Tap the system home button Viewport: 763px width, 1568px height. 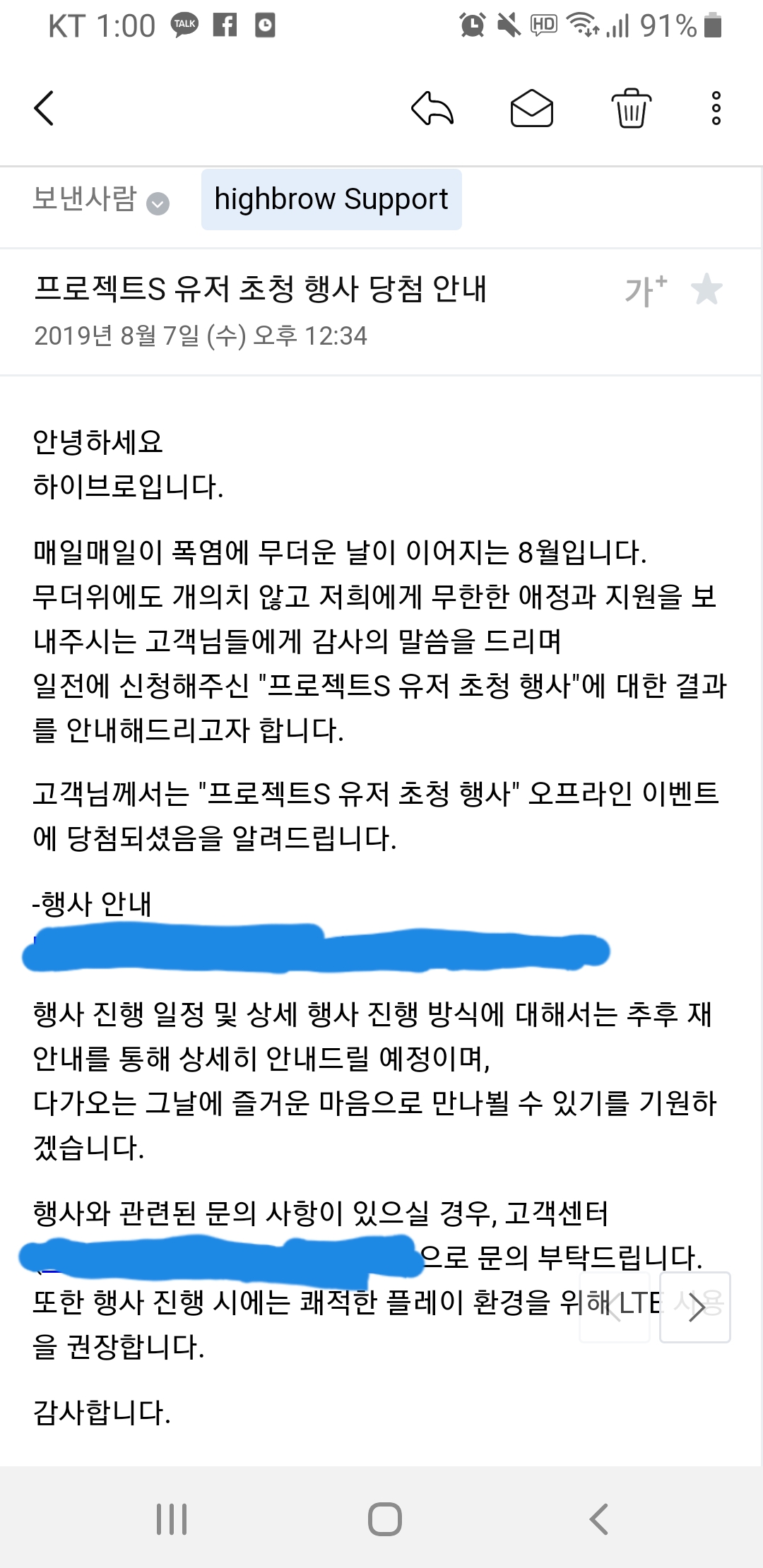(x=385, y=1519)
